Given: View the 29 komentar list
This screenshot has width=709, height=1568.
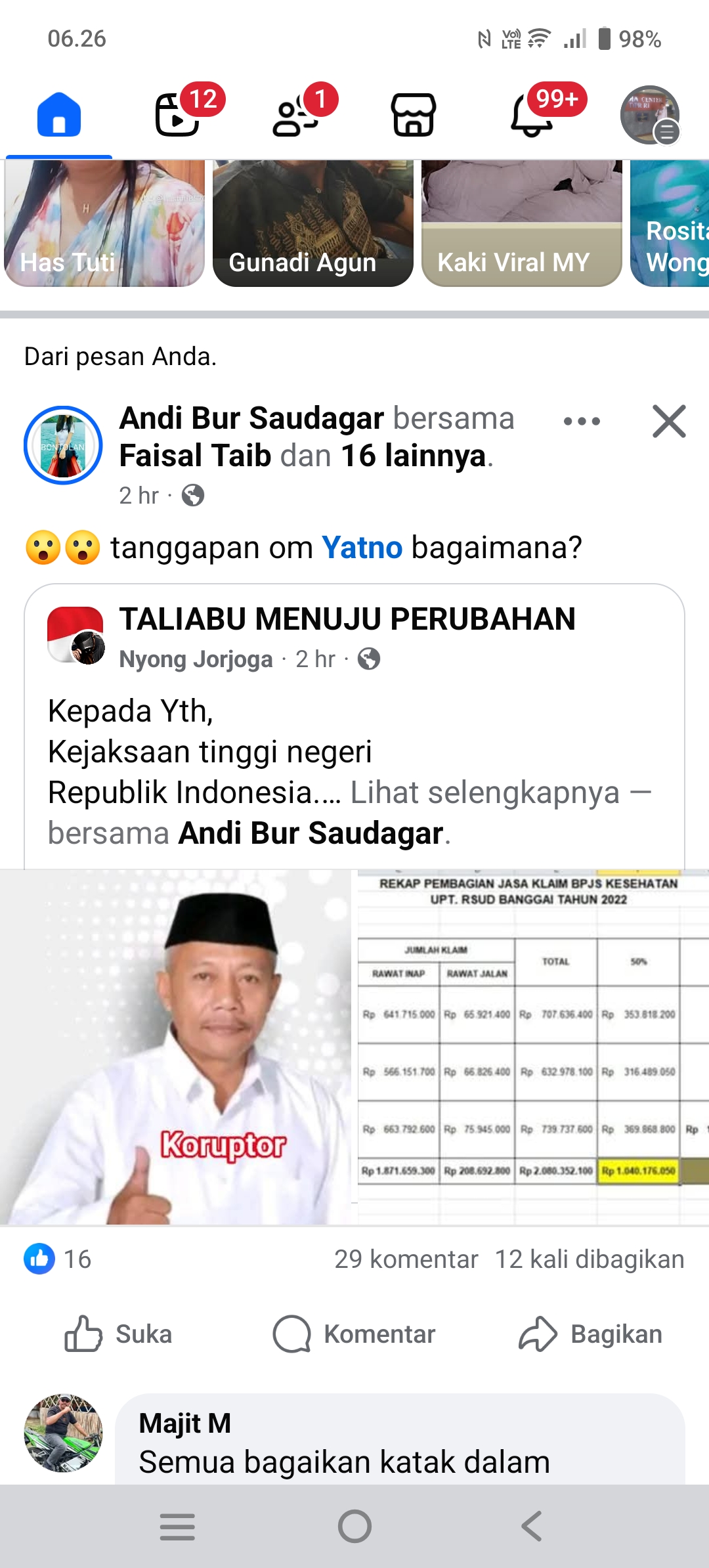Looking at the screenshot, I should pyautogui.click(x=406, y=1259).
